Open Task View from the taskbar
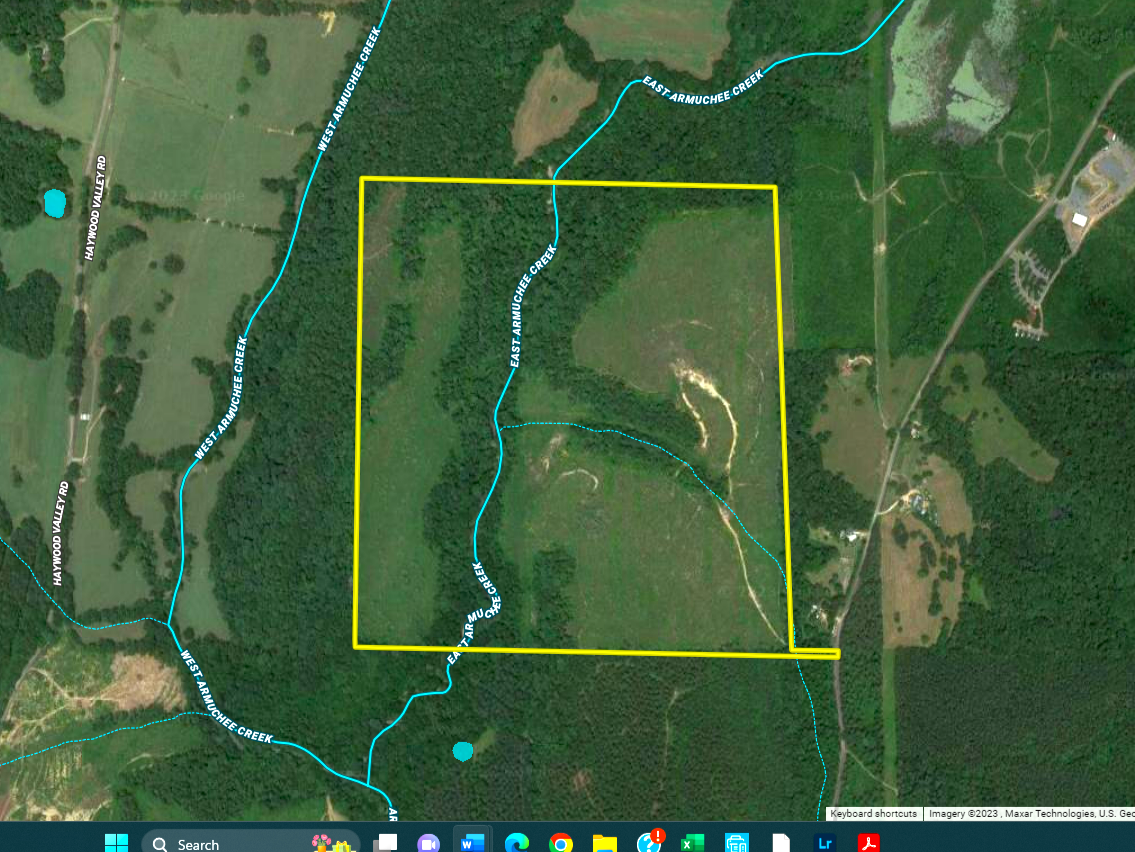Image resolution: width=1135 pixels, height=852 pixels. (386, 843)
